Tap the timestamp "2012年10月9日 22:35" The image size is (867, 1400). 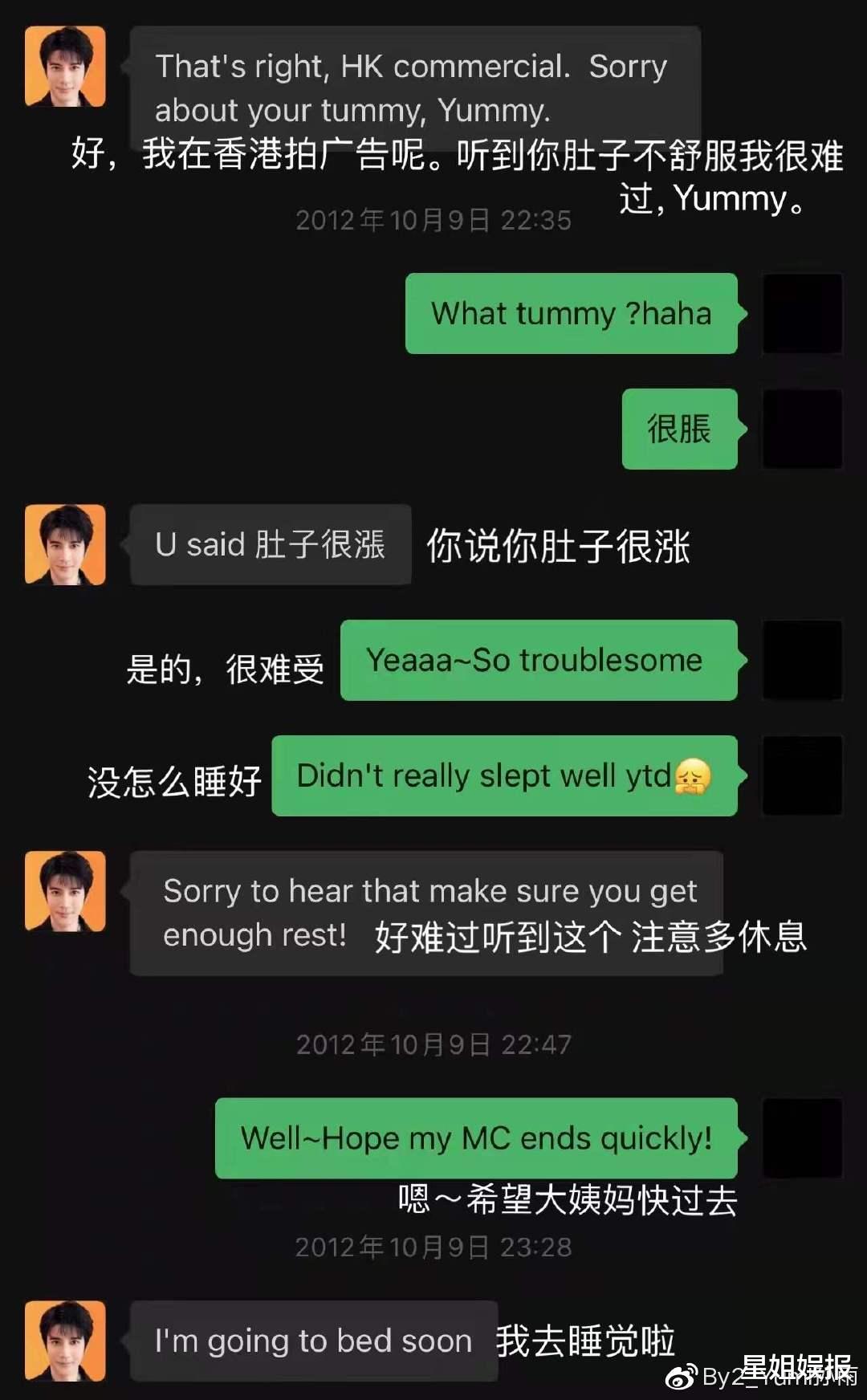click(x=433, y=219)
